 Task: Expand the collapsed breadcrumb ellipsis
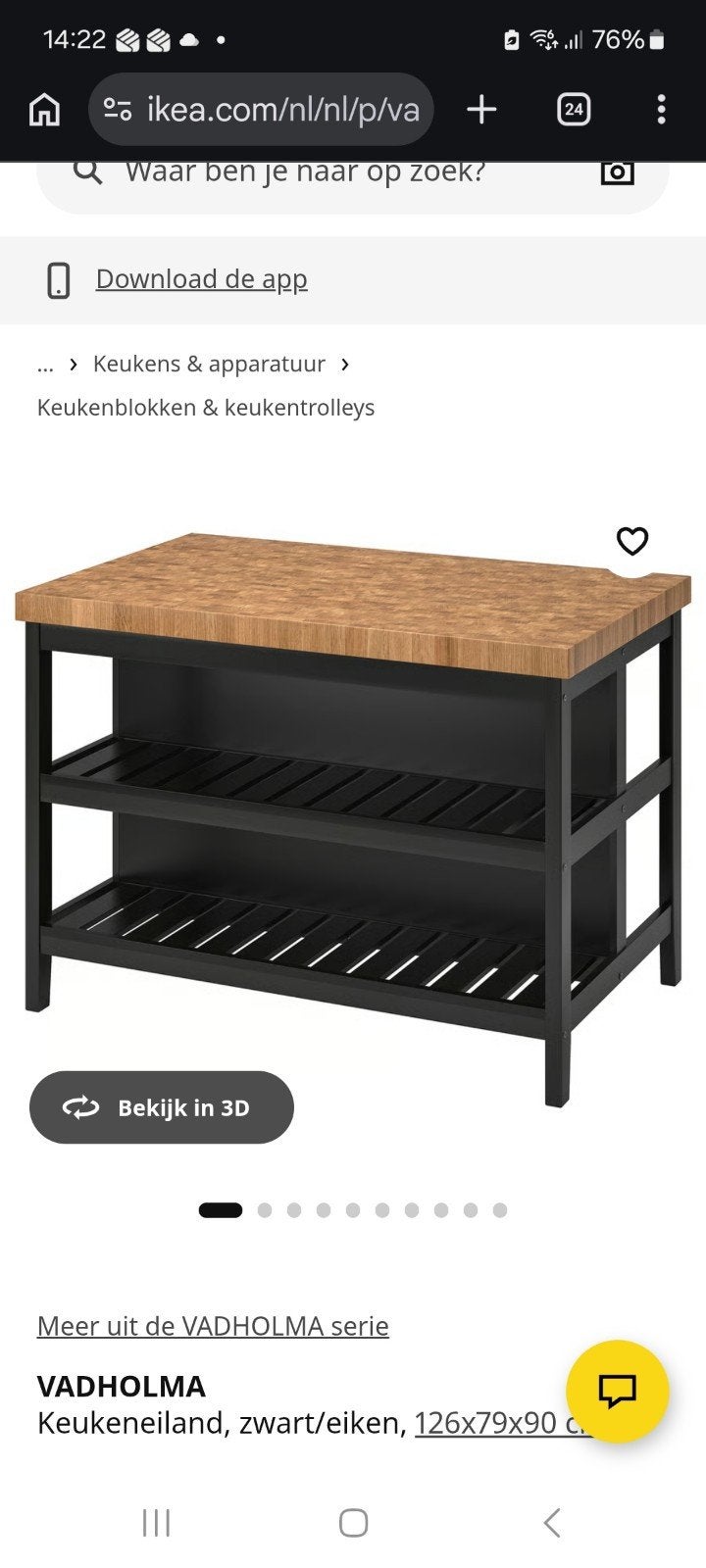pyautogui.click(x=45, y=365)
